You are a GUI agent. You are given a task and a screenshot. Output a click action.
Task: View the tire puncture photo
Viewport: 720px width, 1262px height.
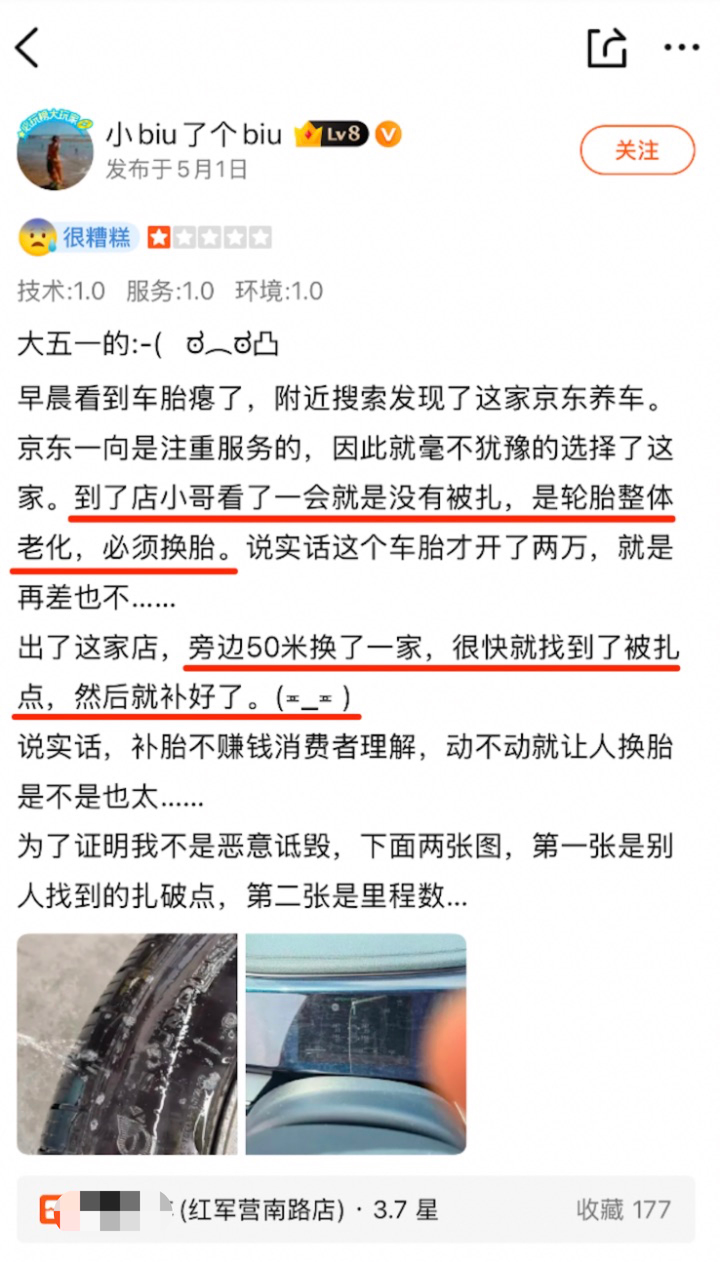pos(127,1043)
